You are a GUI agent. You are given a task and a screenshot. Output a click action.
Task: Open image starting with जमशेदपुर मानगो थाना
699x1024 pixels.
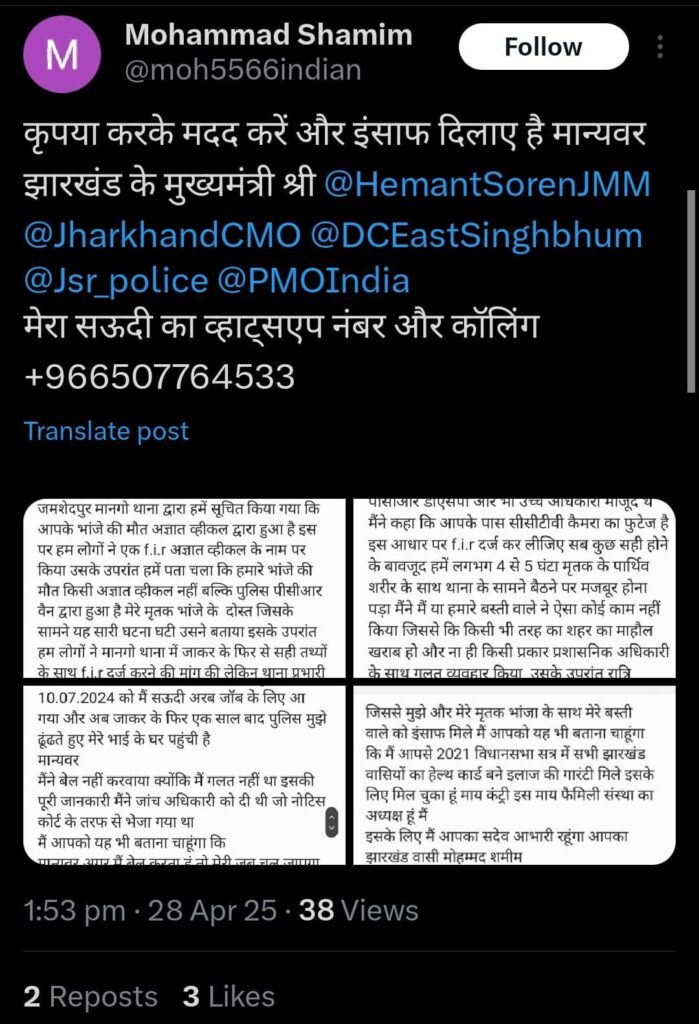tap(184, 588)
